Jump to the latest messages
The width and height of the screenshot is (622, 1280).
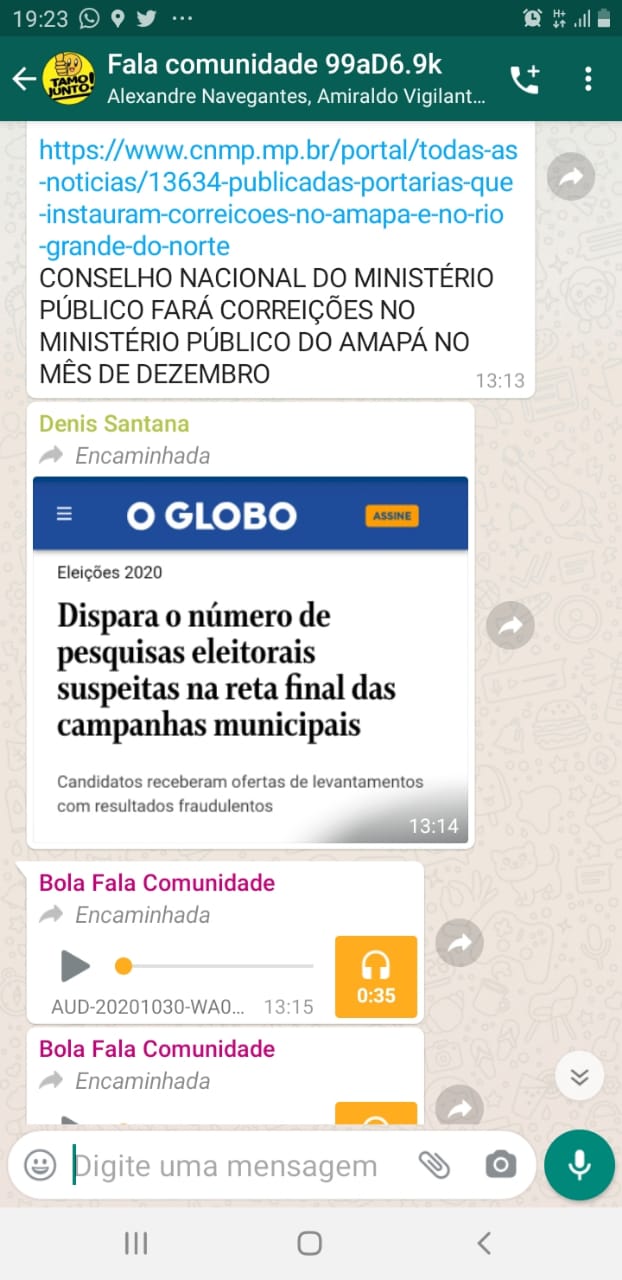579,1076
